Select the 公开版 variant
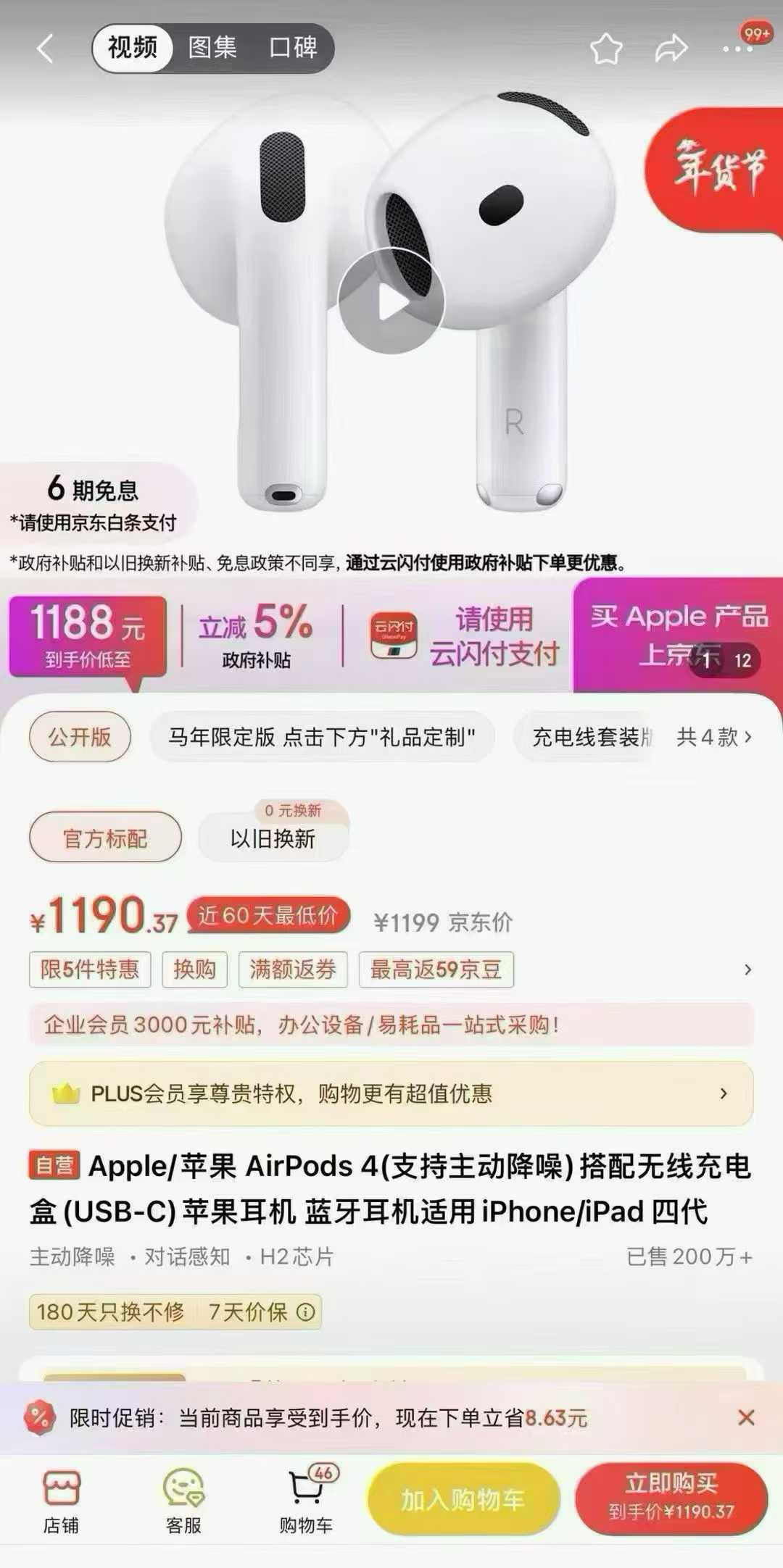Viewport: 783px width, 1568px height. (x=80, y=736)
